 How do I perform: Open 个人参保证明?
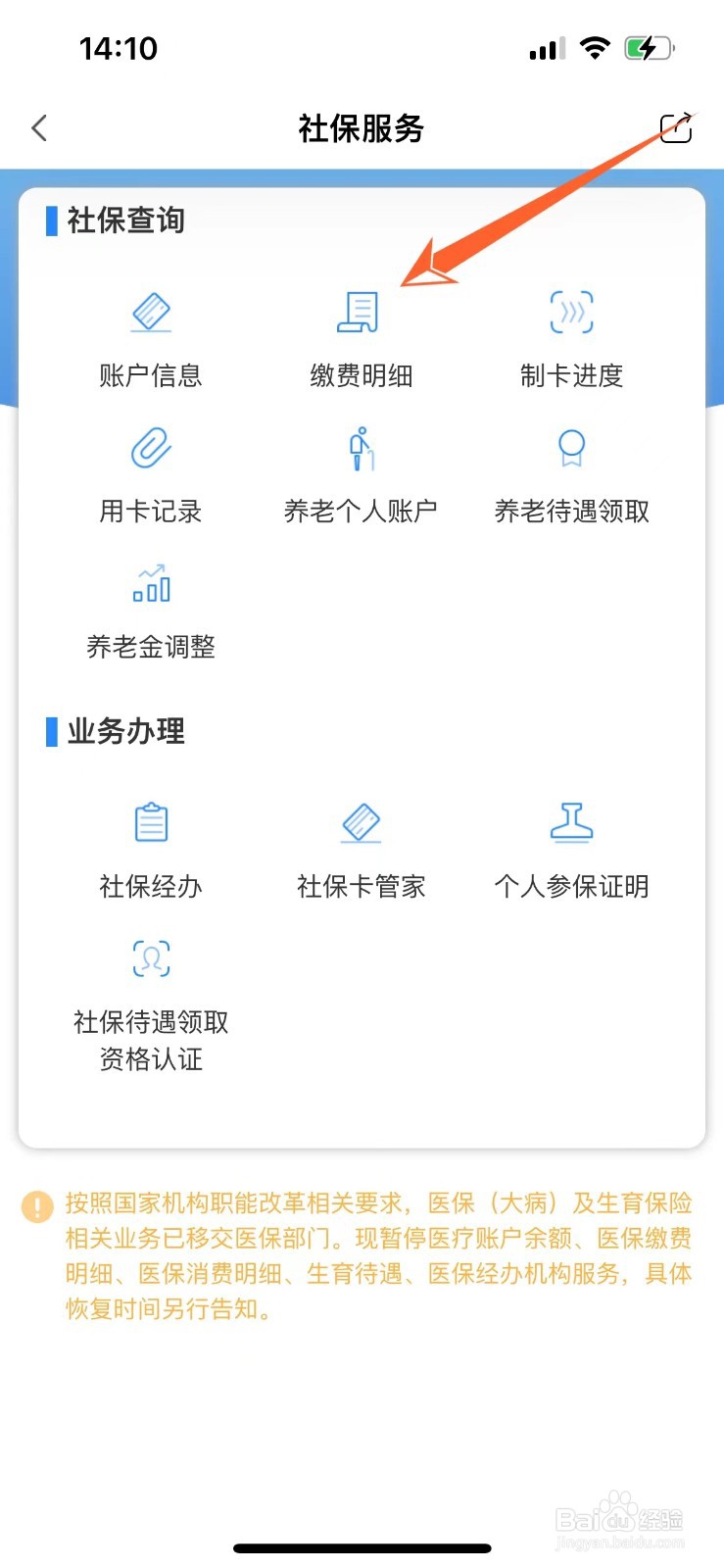pyautogui.click(x=571, y=851)
